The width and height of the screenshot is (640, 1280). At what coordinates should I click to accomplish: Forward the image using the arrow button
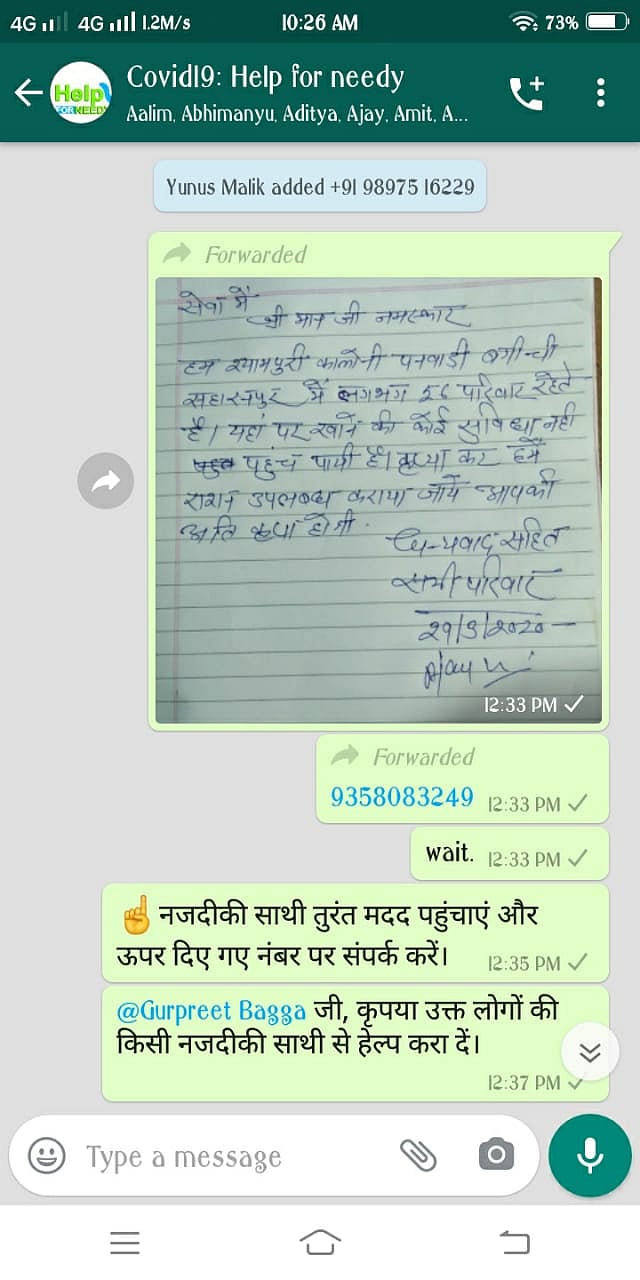pos(105,482)
